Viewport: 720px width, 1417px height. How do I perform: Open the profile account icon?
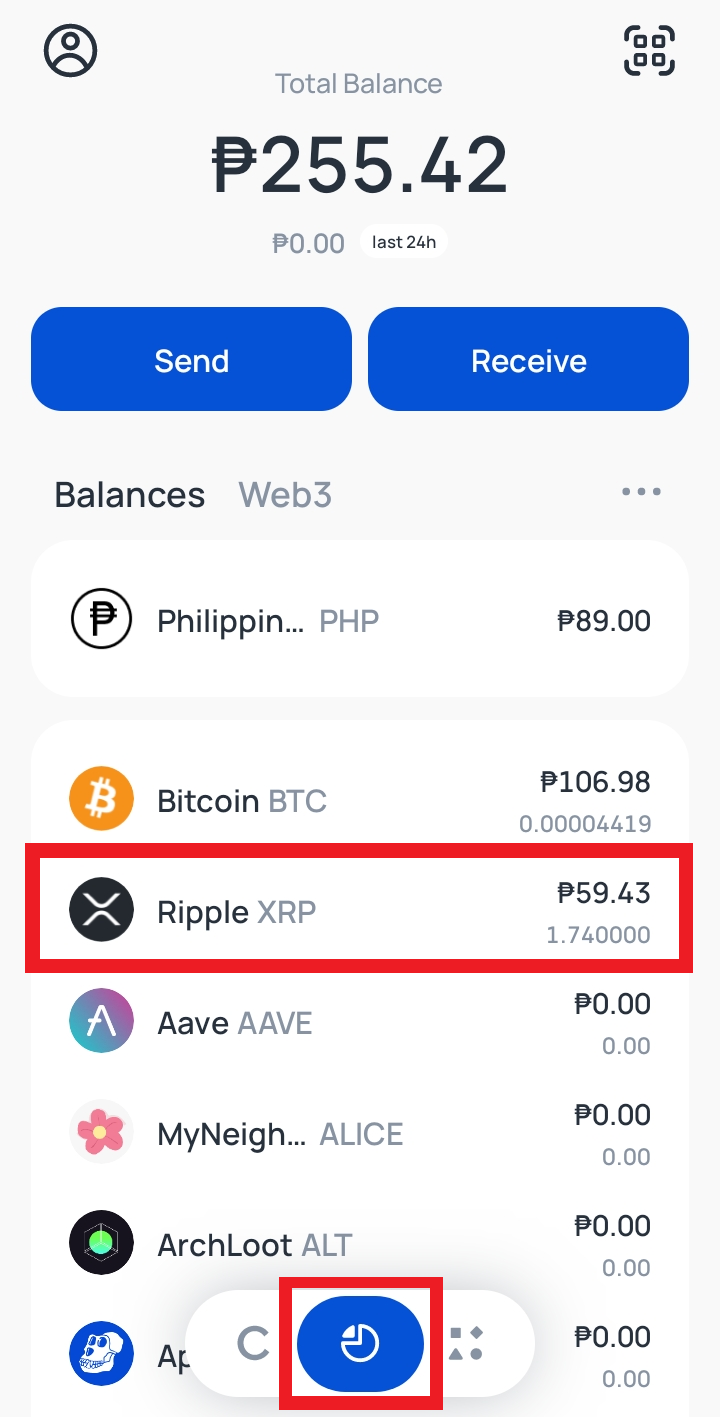[x=70, y=50]
